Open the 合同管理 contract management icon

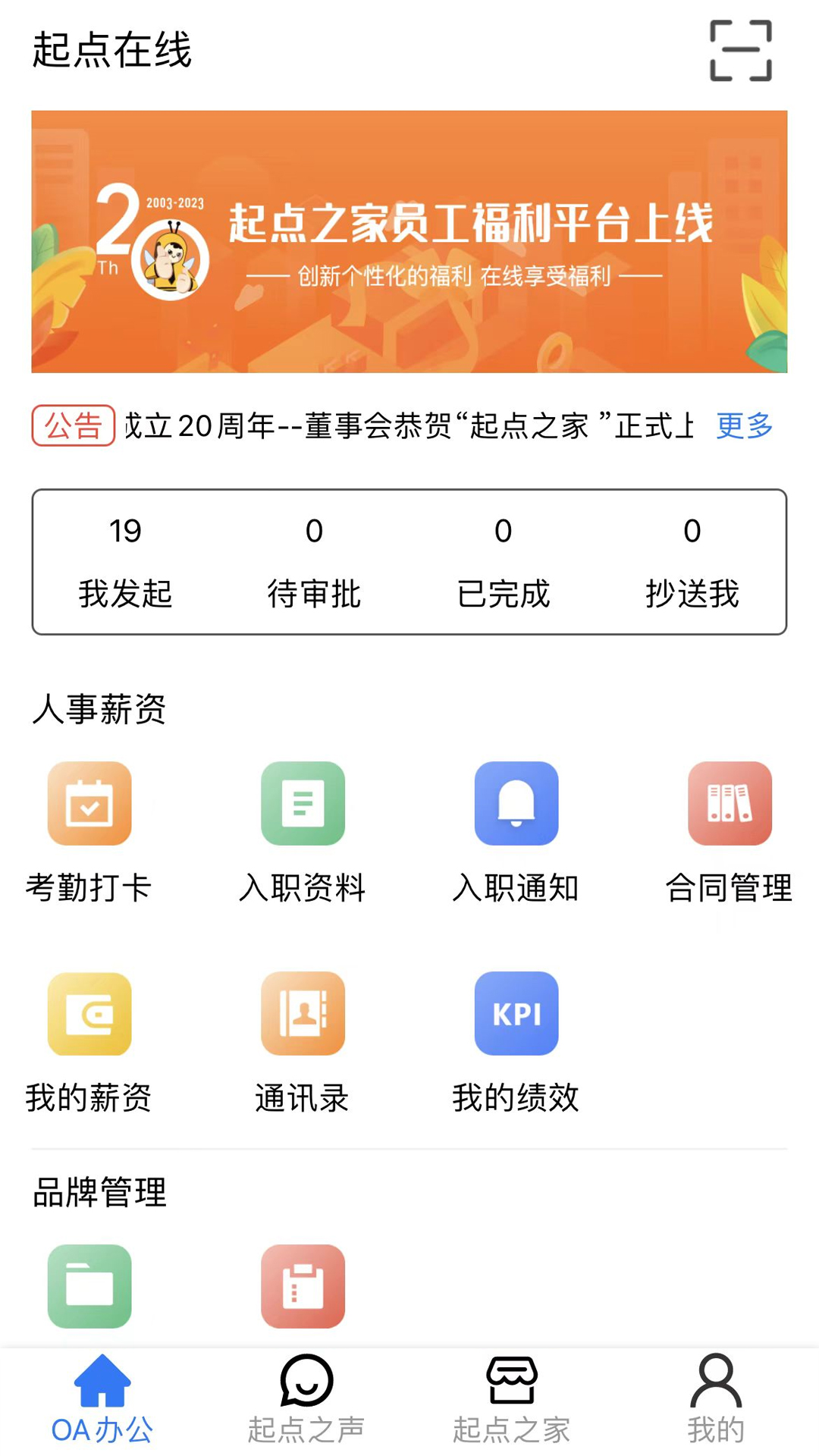pyautogui.click(x=729, y=804)
